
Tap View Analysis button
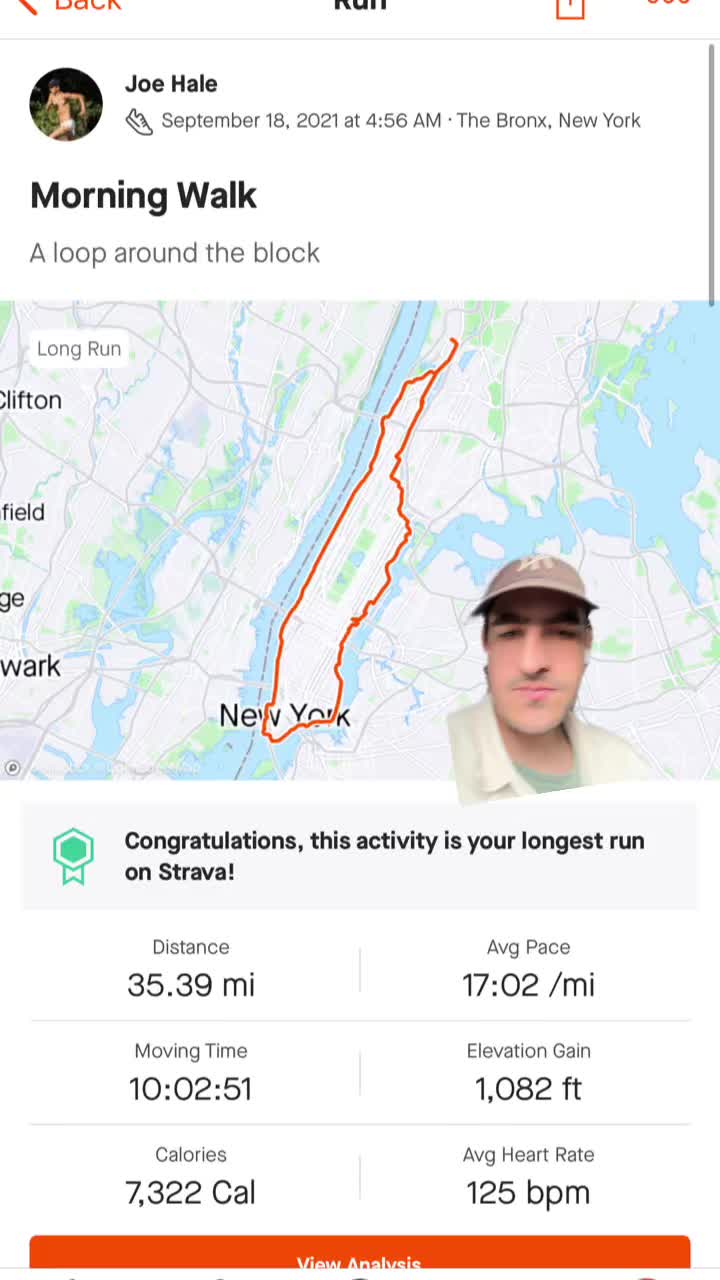coord(360,1258)
